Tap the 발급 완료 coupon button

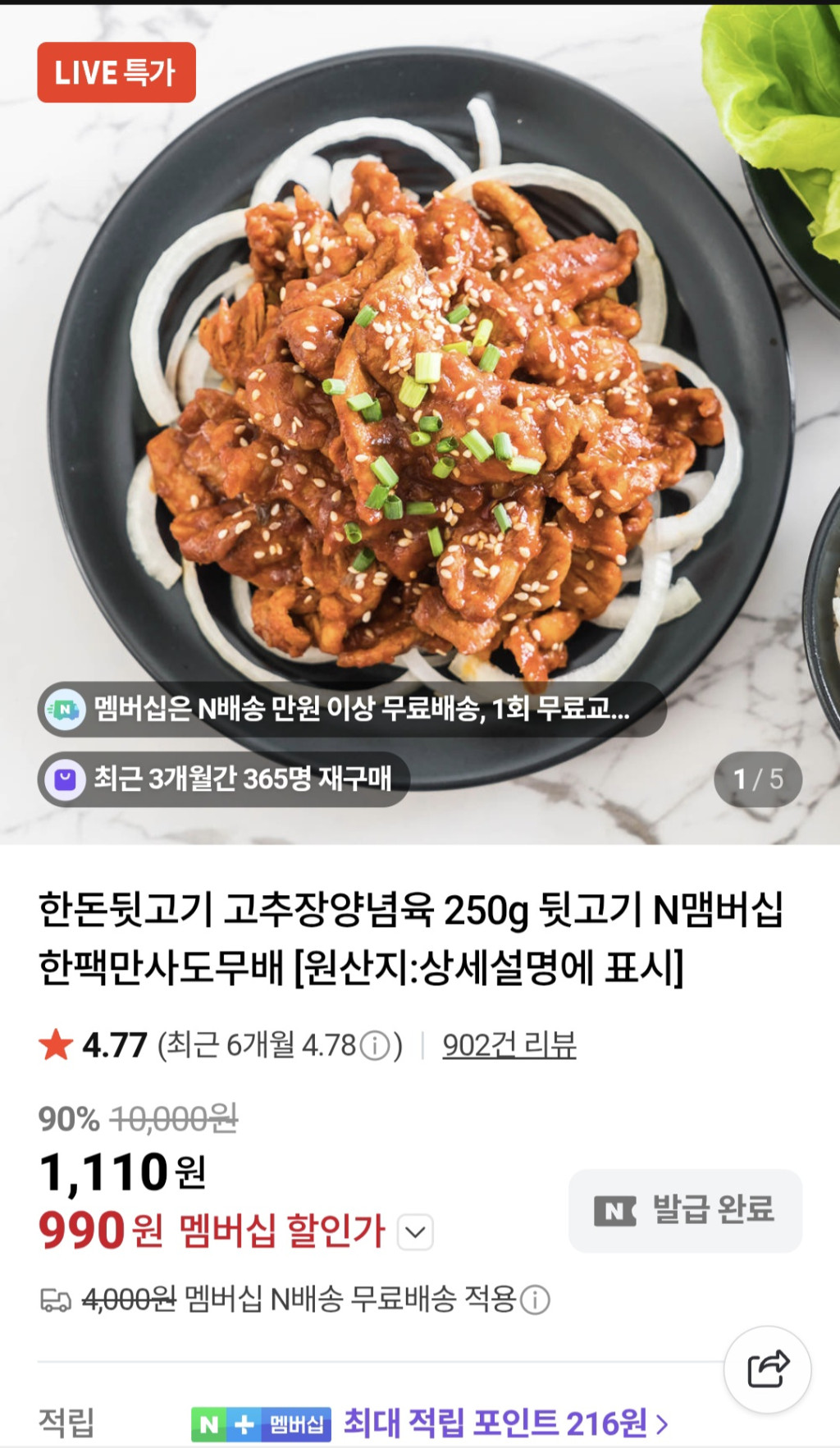tap(685, 1210)
